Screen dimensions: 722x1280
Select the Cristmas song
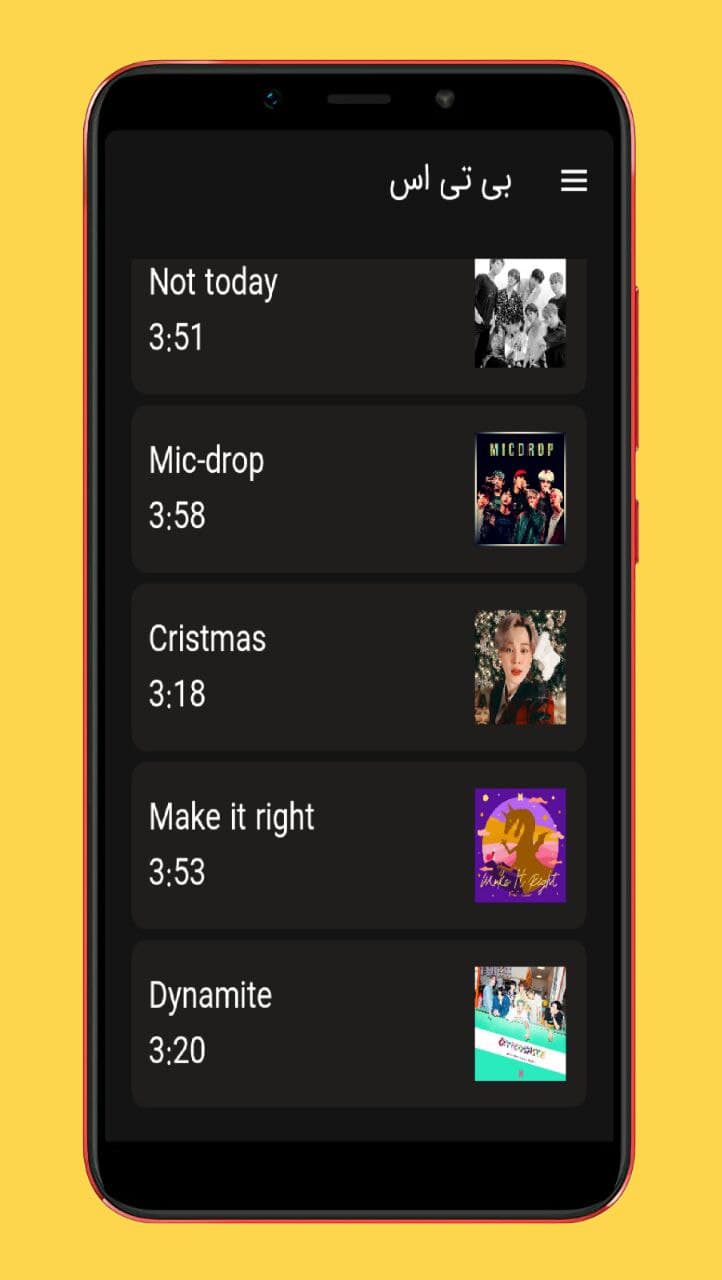click(358, 666)
